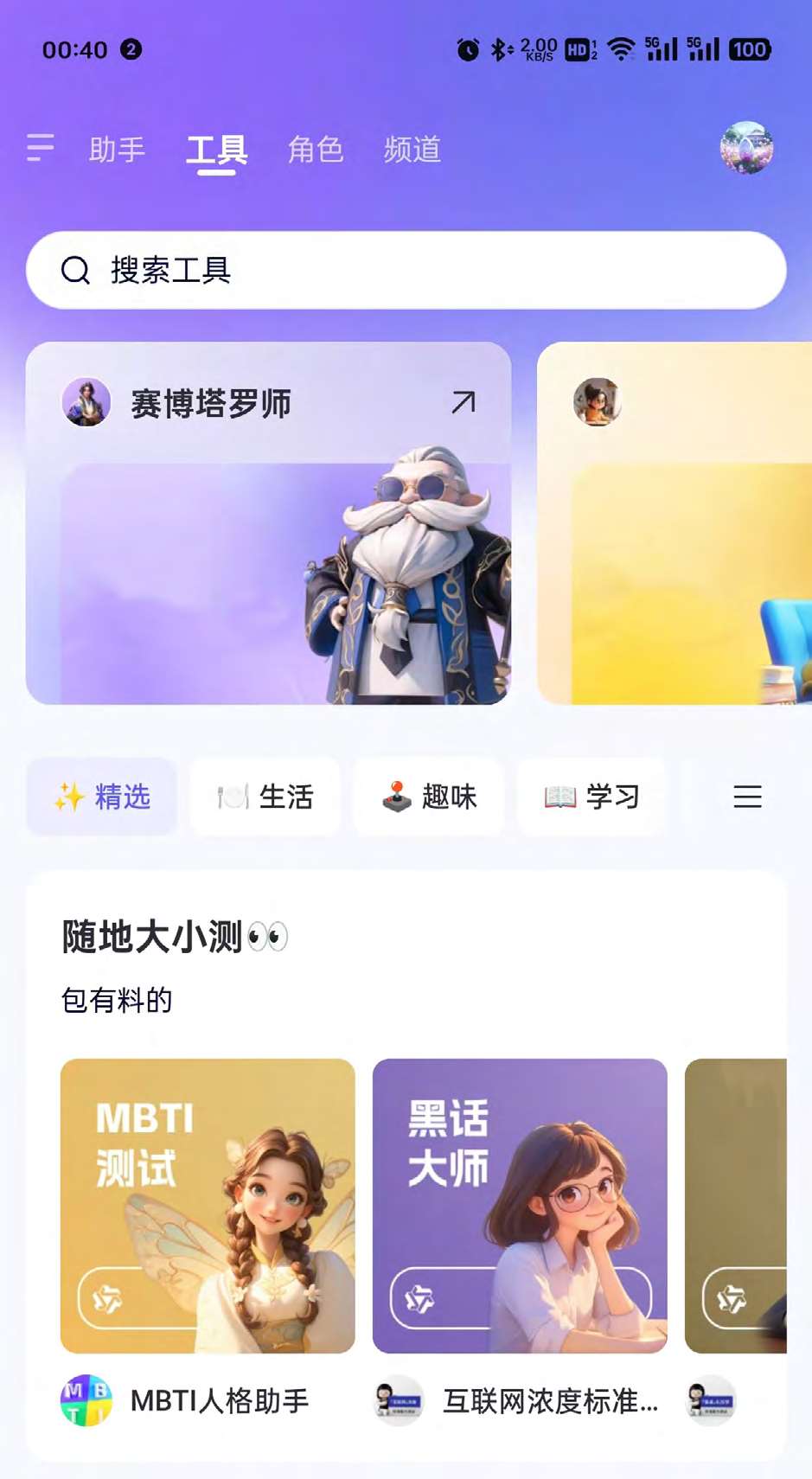Switch to the 角色 tab
812x1479 pixels.
316,150
